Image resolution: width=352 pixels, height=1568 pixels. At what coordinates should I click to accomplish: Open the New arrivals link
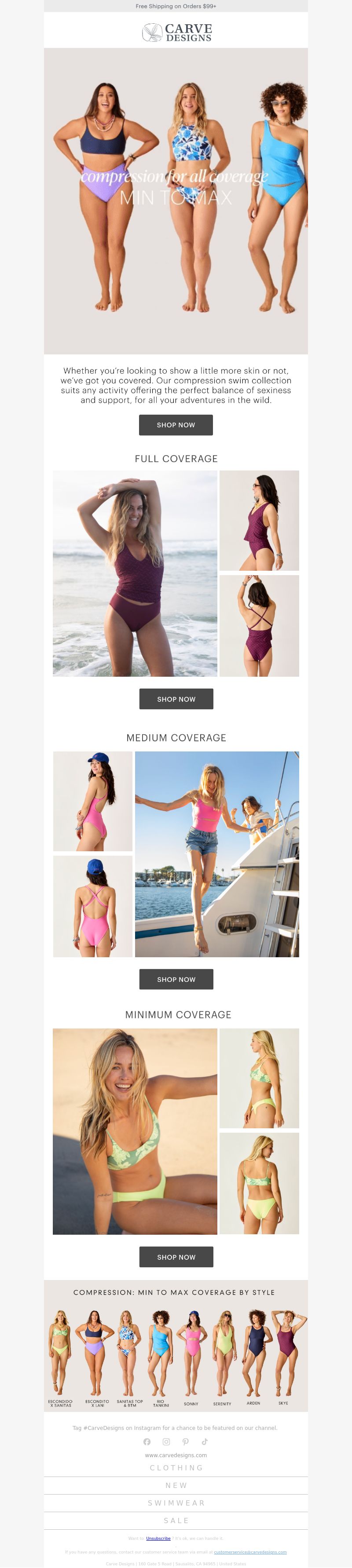(x=176, y=1485)
